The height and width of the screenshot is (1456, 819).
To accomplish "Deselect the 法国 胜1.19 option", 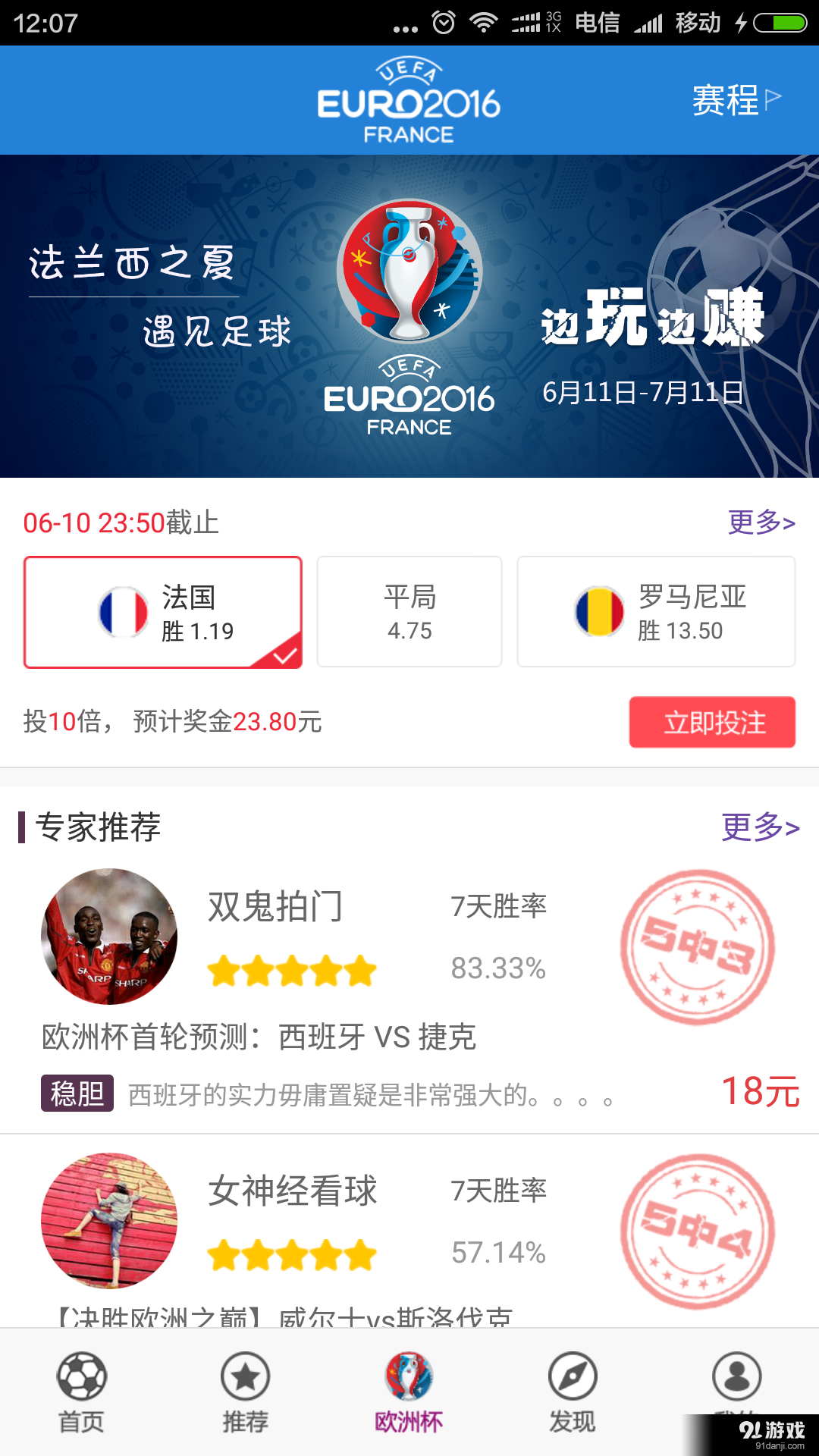I will 162,611.
